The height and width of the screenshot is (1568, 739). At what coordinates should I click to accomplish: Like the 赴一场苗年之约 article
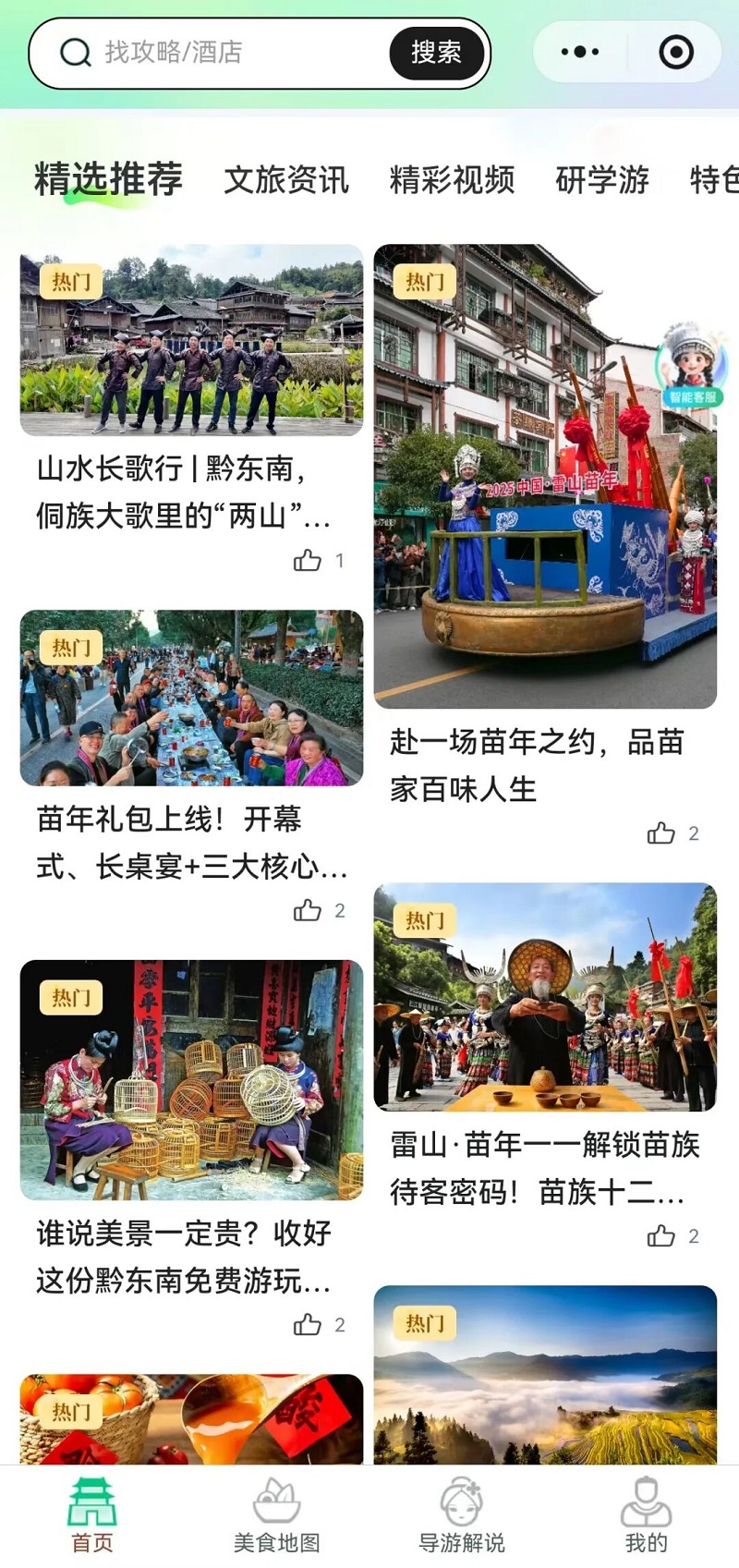point(660,833)
